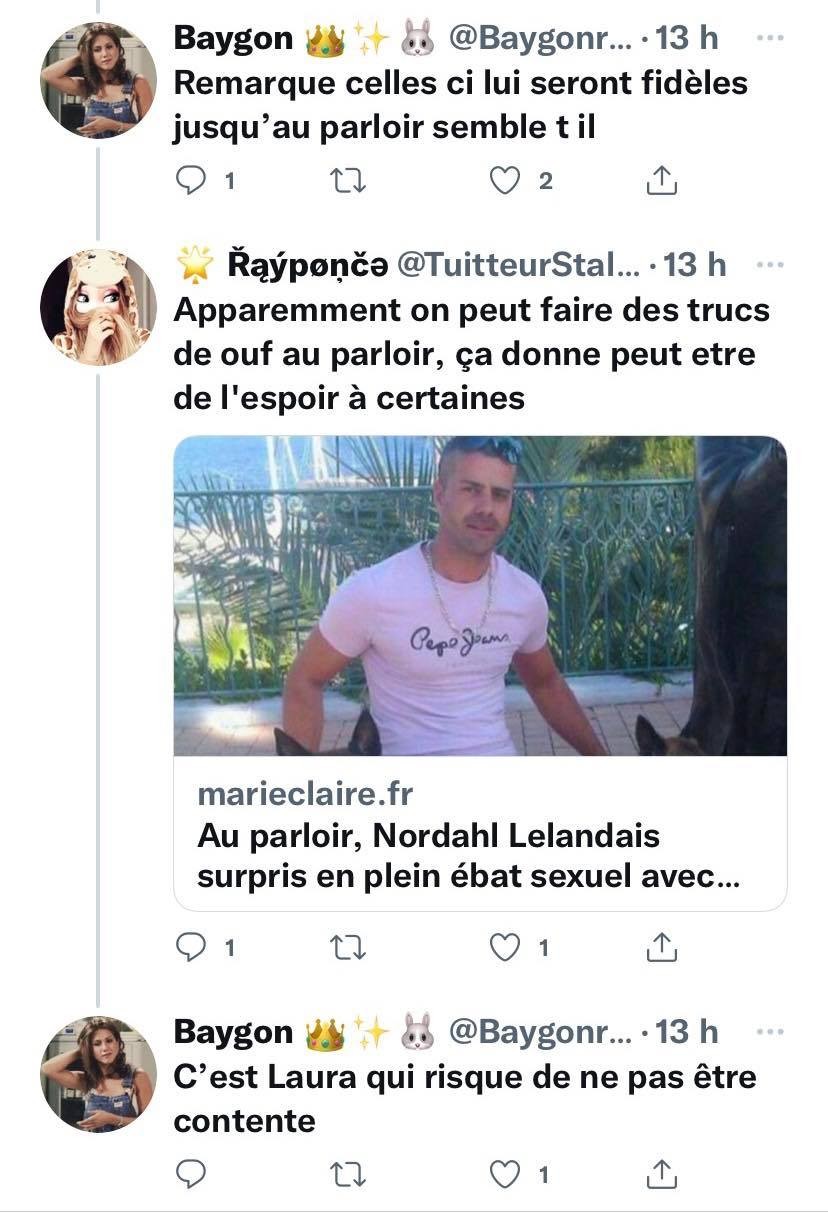Reply to Baygon's 'Remarque celles ci' tweet
The image size is (828, 1213).
[190, 181]
